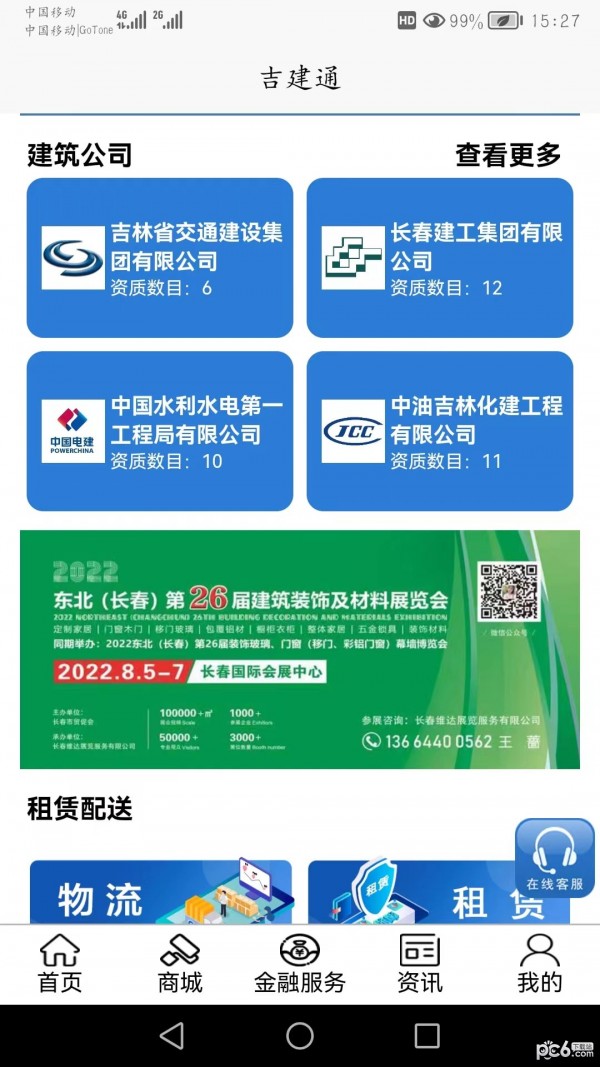Switch to the 商城 tab
Viewport: 600px width, 1067px height.
(x=180, y=964)
